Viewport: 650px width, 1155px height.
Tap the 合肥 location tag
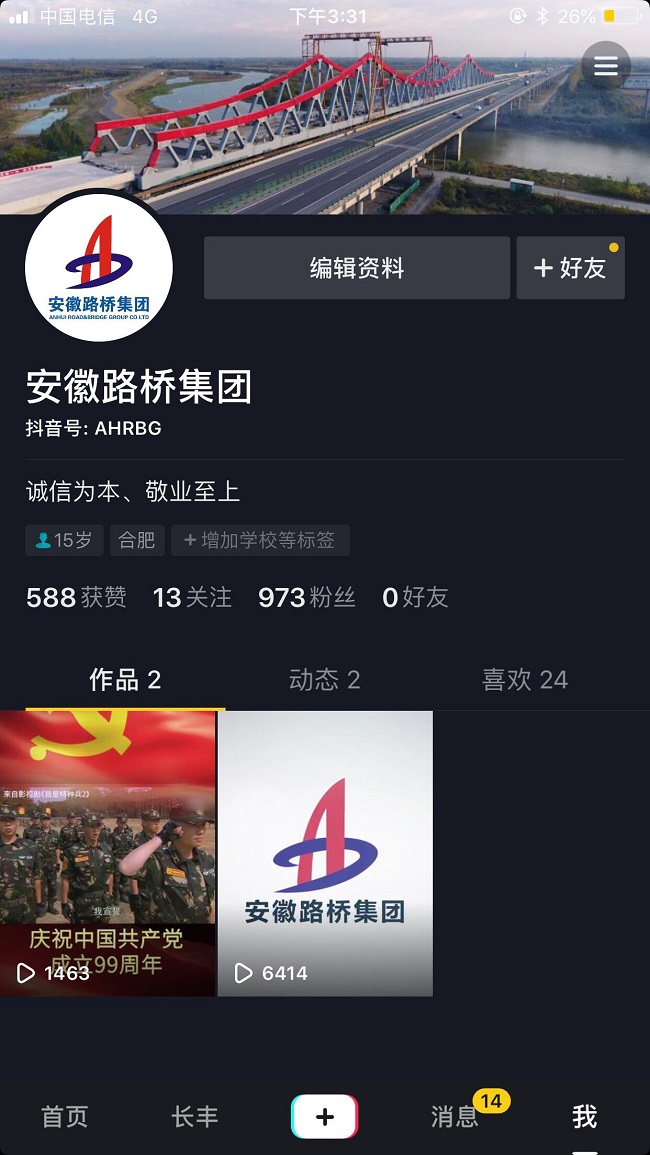coord(137,541)
